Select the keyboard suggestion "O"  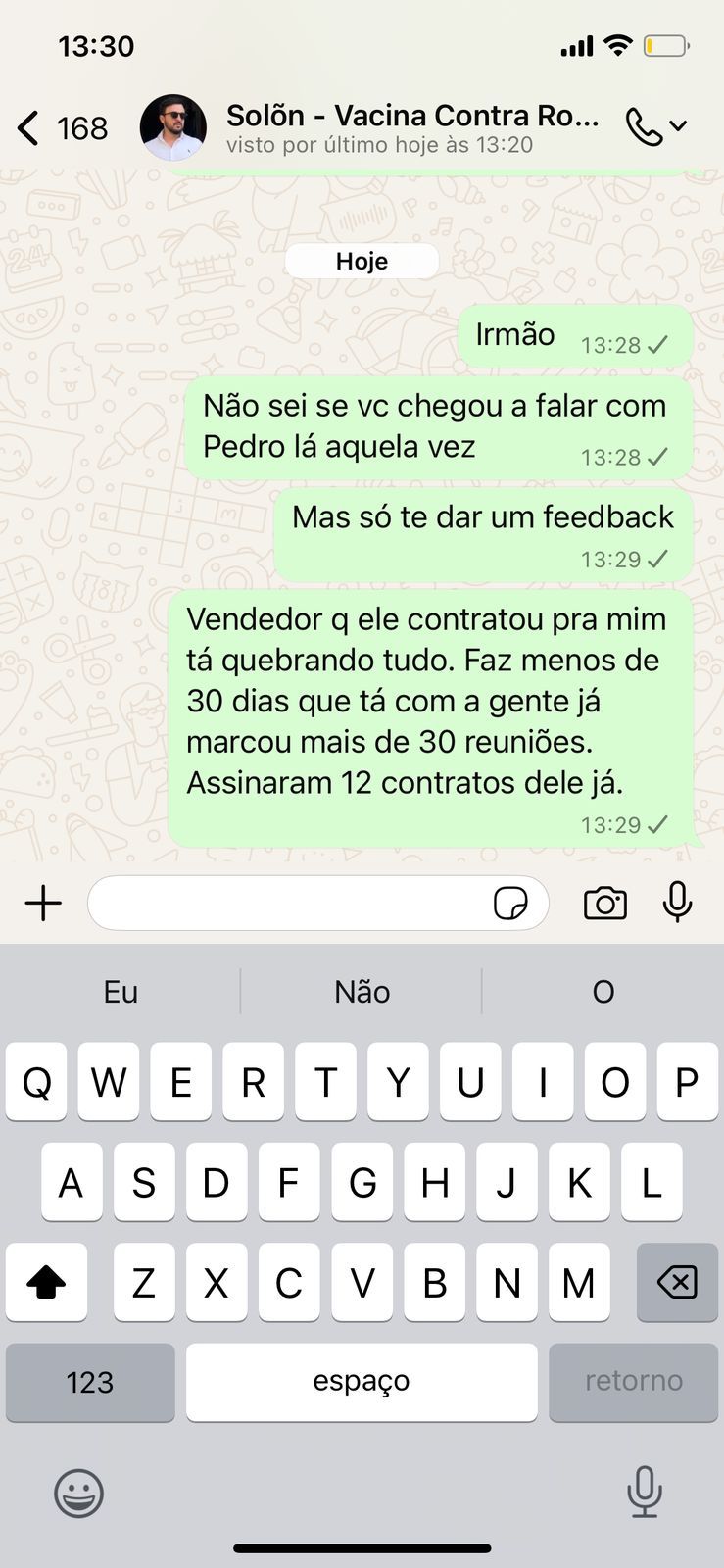point(603,992)
